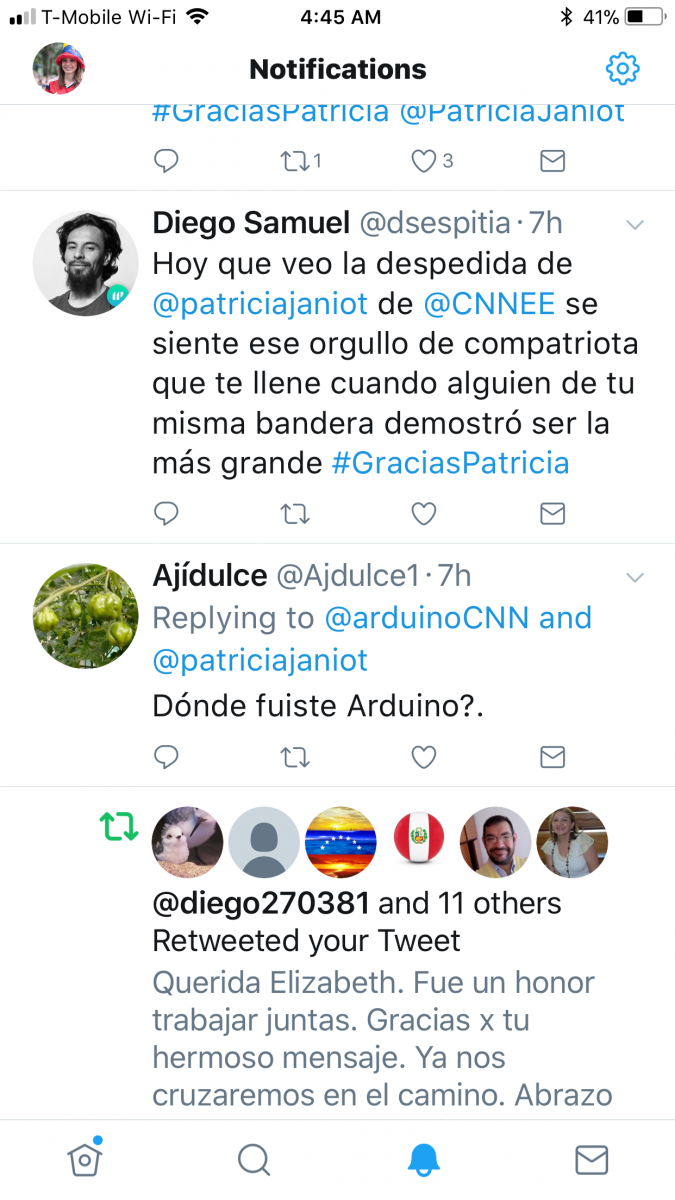
Task: Reply to Diego Samuel's tweet
Action: coord(167,513)
